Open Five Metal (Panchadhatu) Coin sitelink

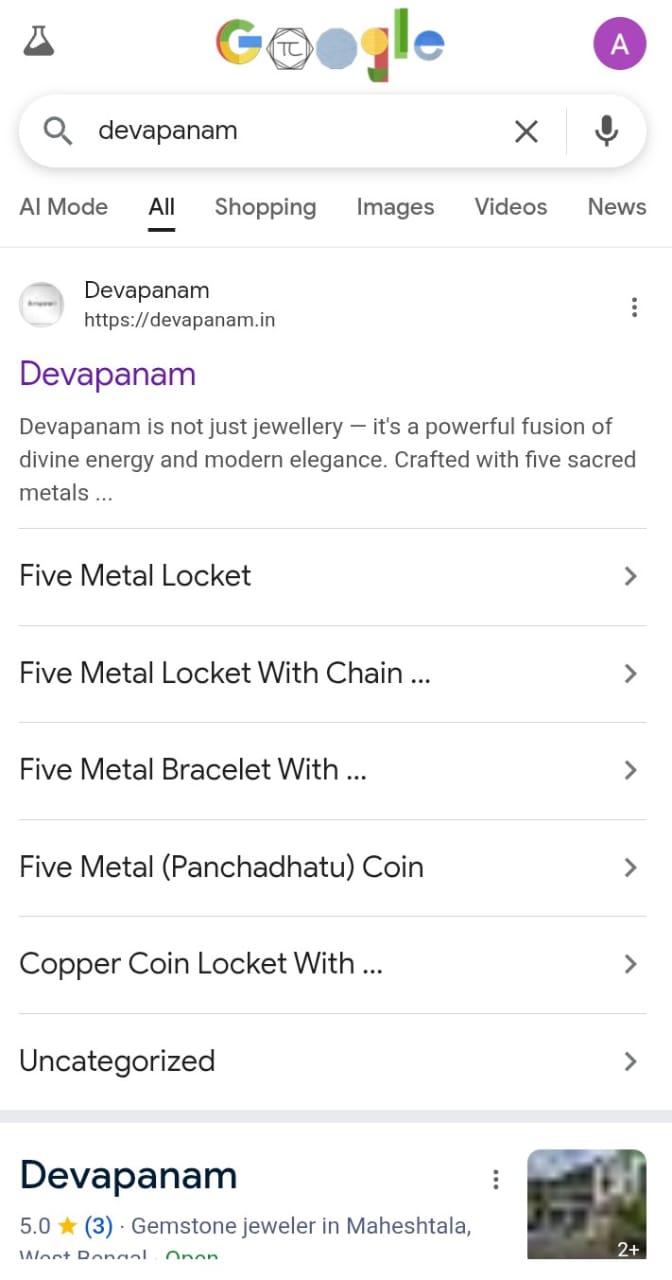pyautogui.click(x=330, y=867)
